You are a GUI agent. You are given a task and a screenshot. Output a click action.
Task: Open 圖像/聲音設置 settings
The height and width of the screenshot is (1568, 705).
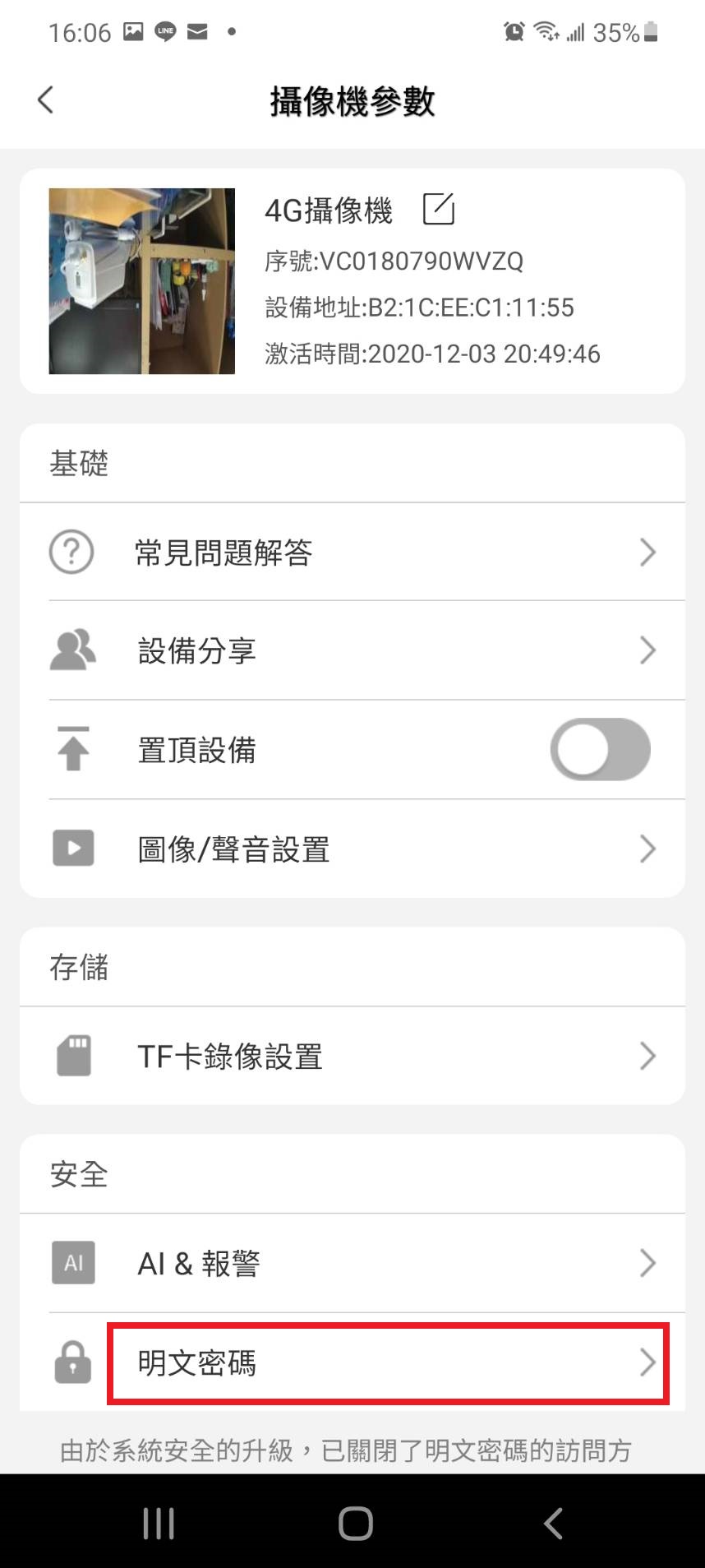pyautogui.click(x=352, y=849)
